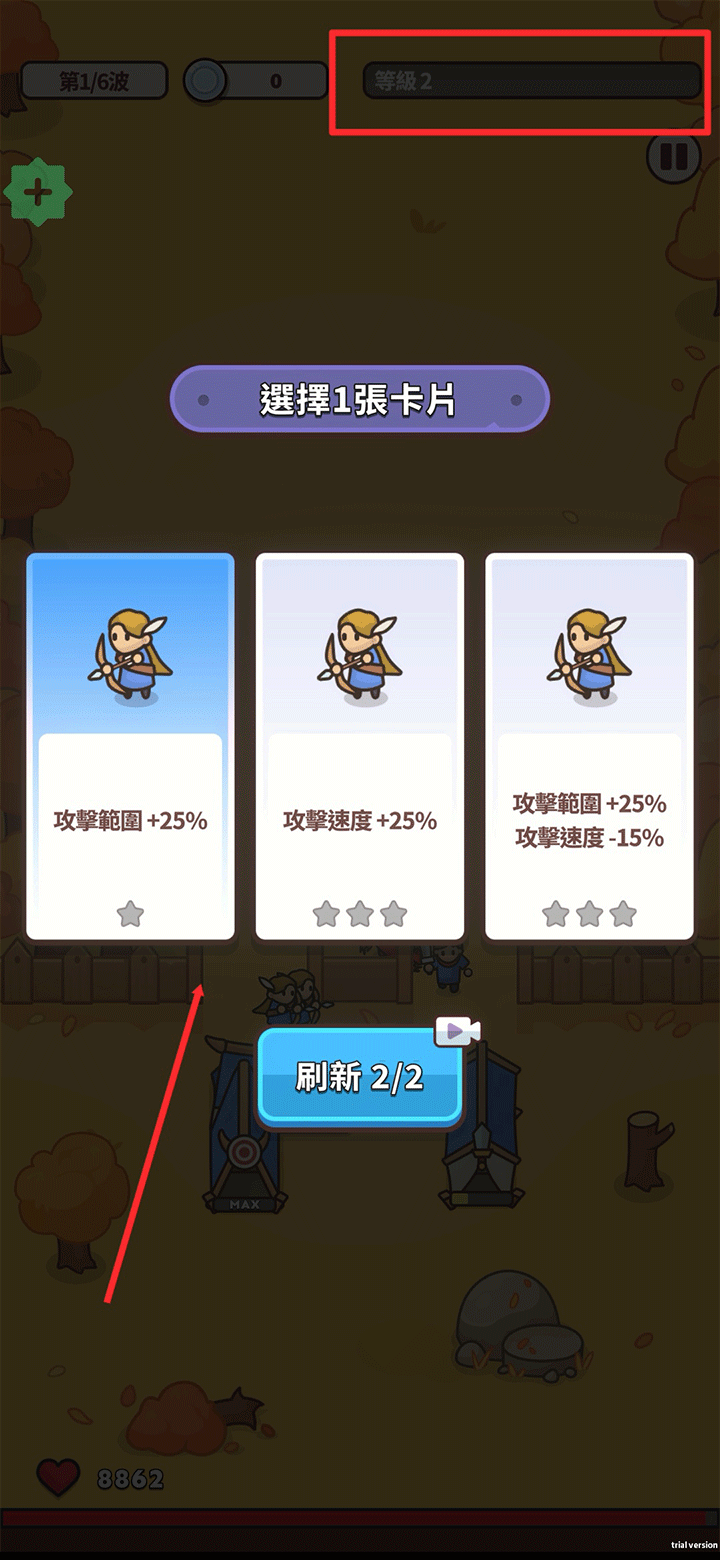The width and height of the screenshot is (720, 1560).
Task: Tap the 刷新 2/2 refresh button
Action: 360,1077
